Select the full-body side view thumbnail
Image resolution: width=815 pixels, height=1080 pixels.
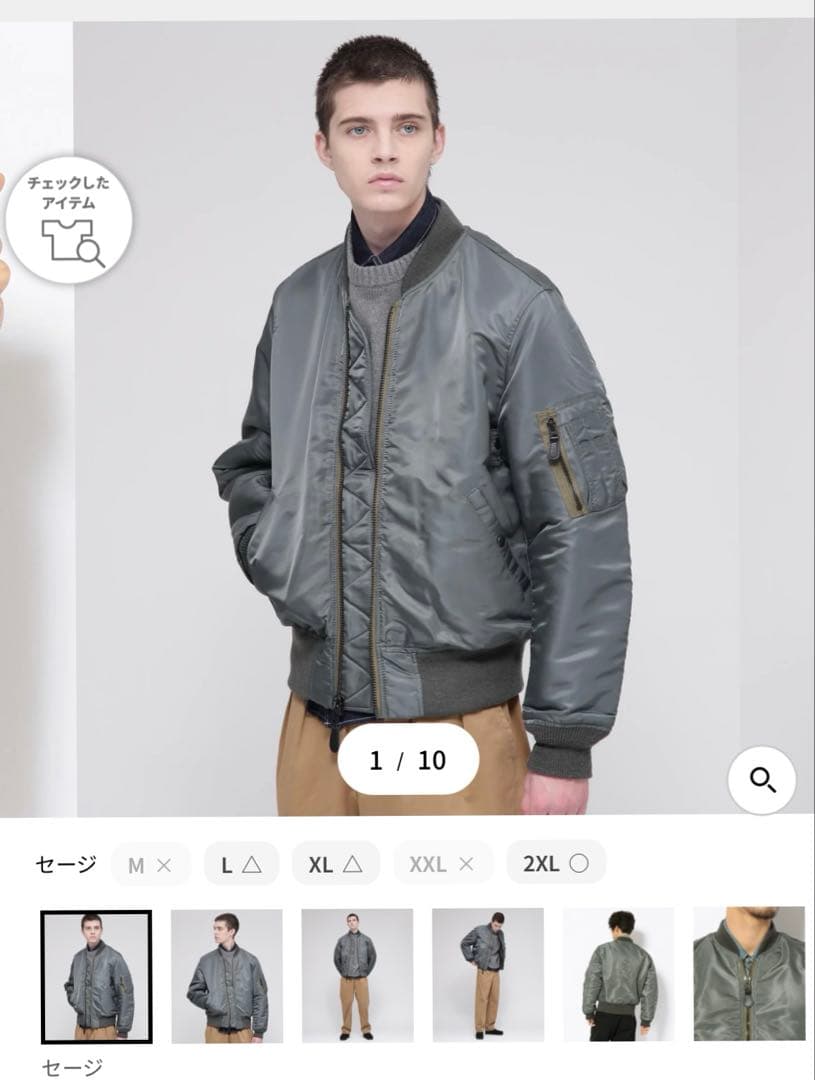(488, 976)
